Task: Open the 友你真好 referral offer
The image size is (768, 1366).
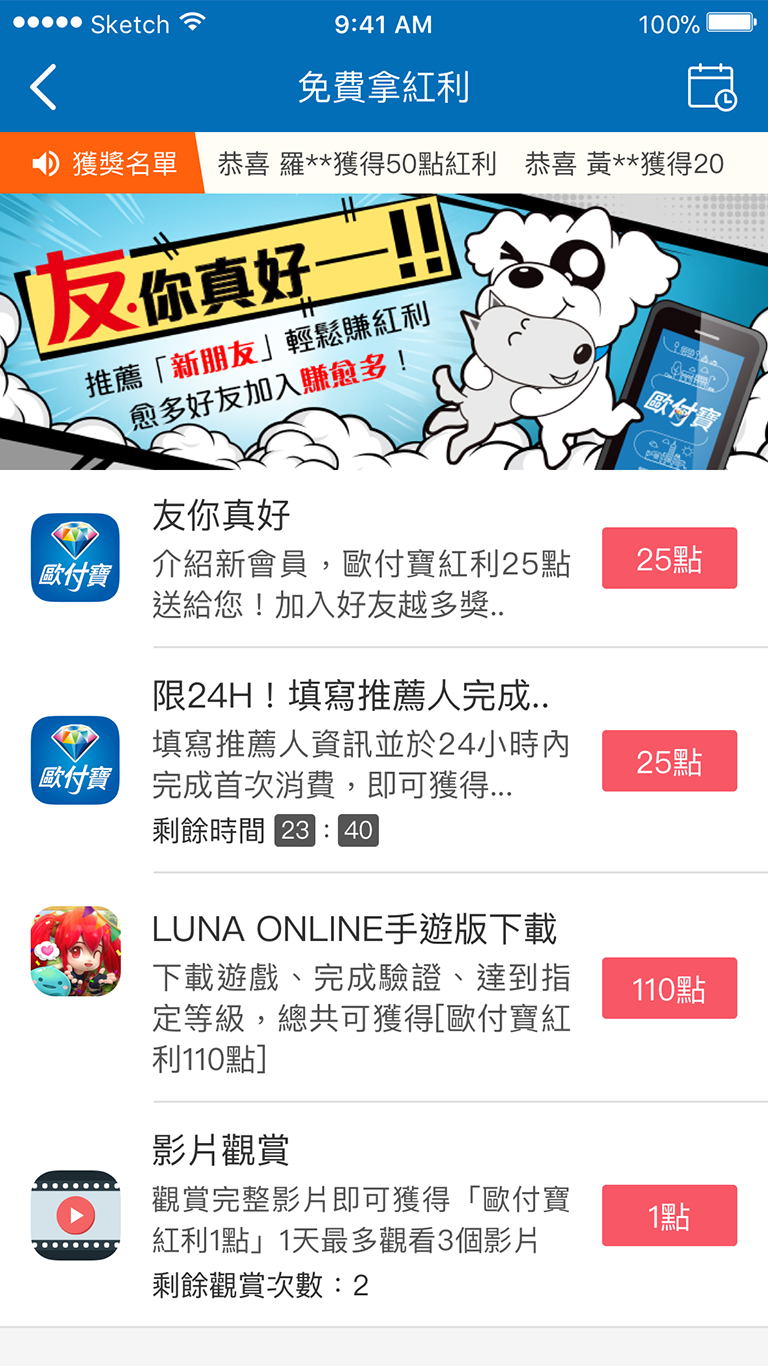Action: click(x=360, y=558)
